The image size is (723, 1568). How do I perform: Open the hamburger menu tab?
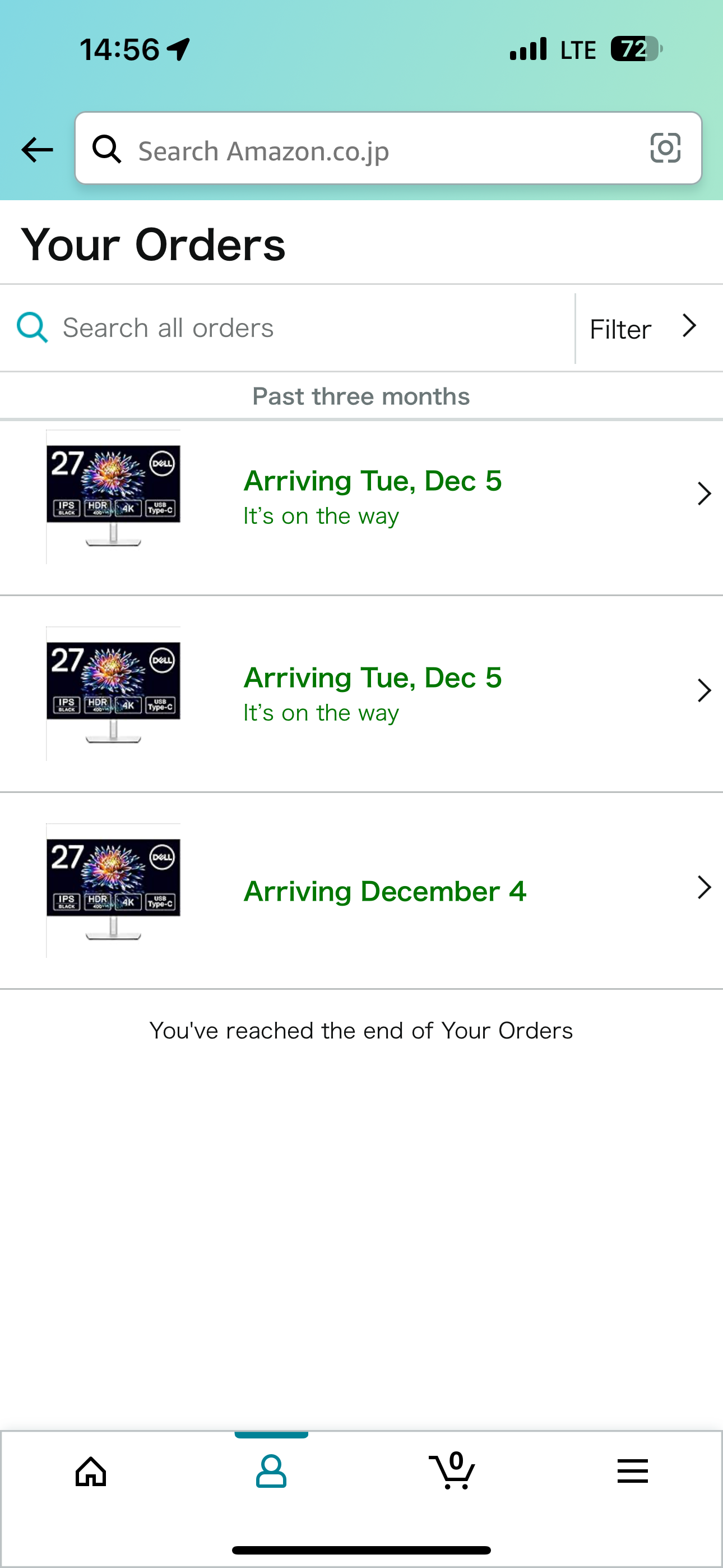tap(632, 1471)
